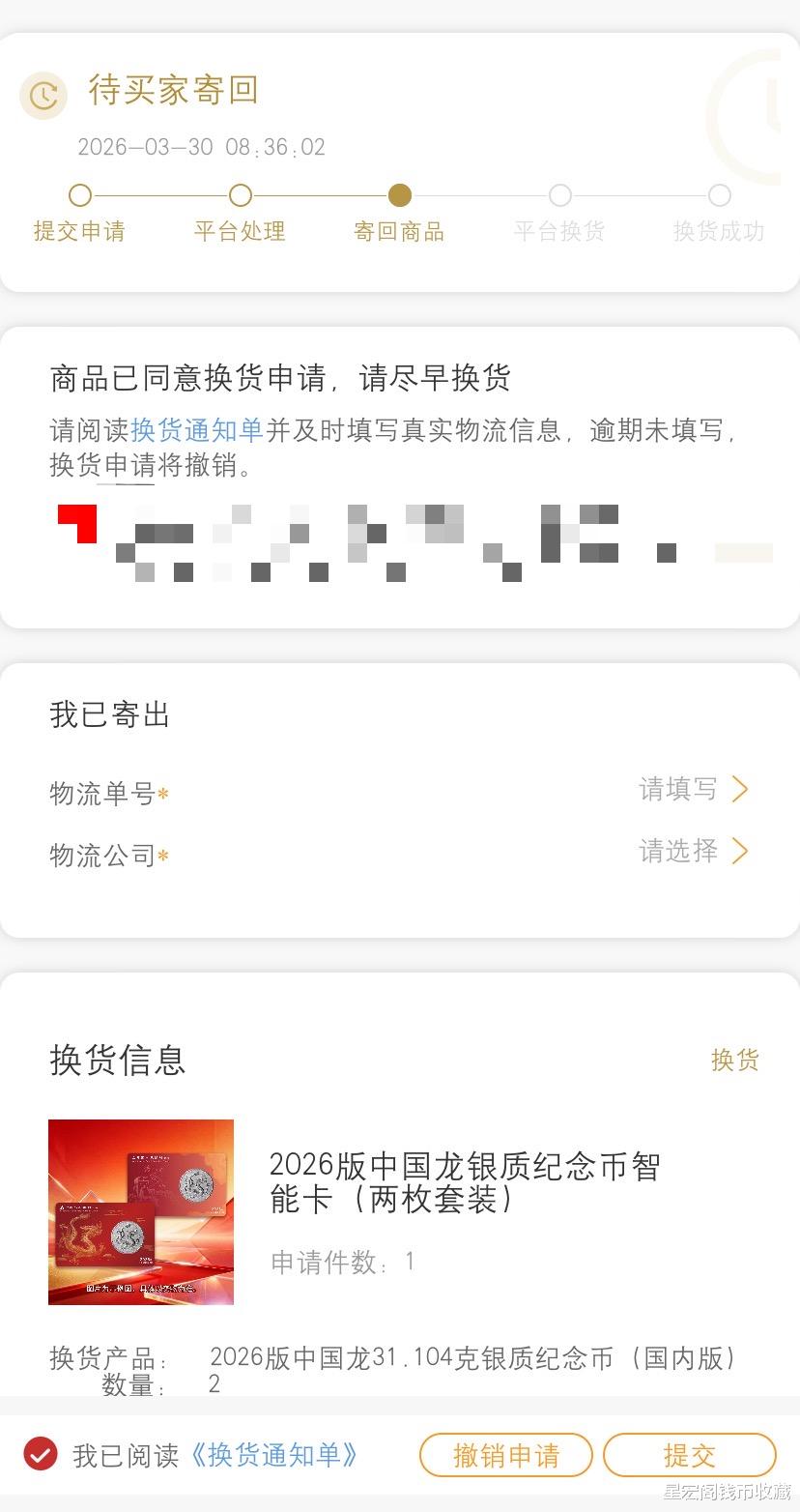Submit the exchange with 提交
800x1512 pixels.
(689, 1455)
